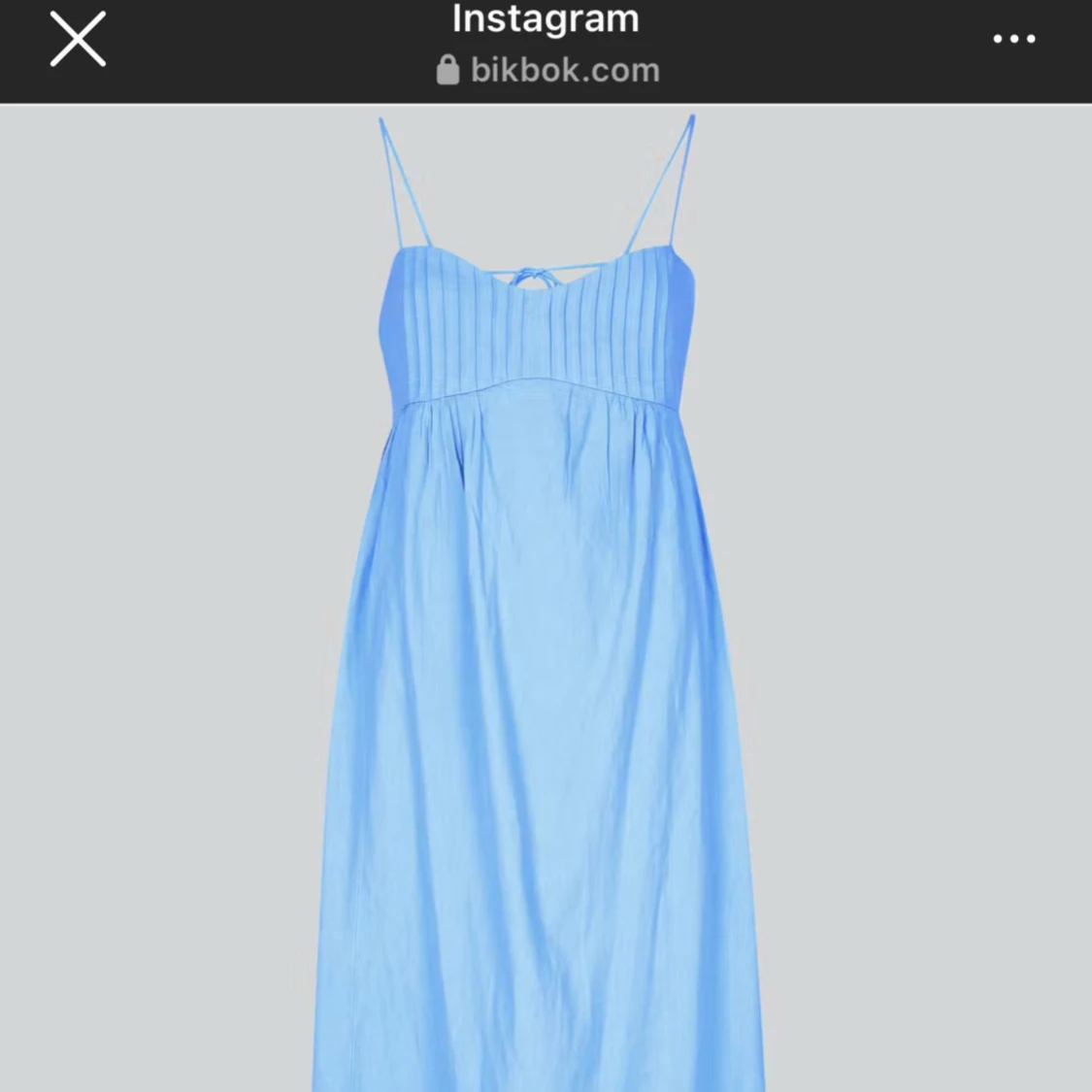1092x1092 pixels.
Task: Close the Instagram in-app browser
Action: tap(78, 40)
